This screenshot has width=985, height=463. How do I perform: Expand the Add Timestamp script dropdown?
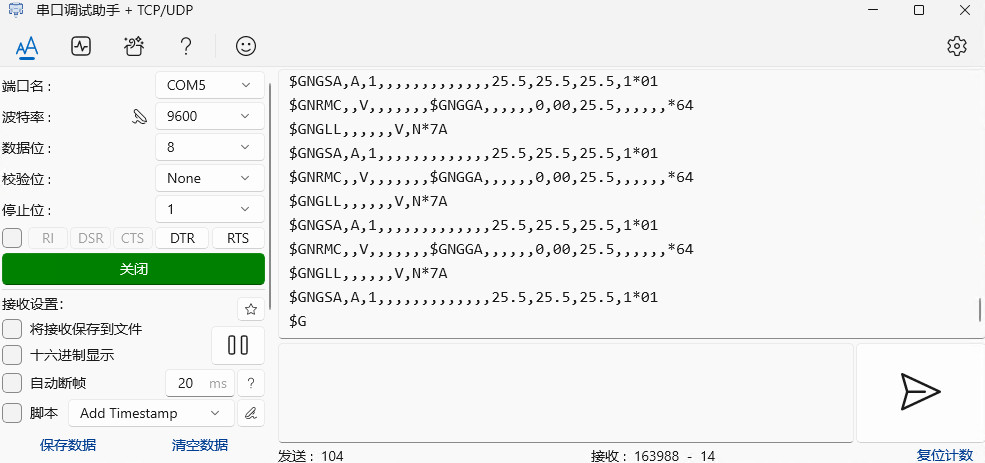click(x=150, y=413)
